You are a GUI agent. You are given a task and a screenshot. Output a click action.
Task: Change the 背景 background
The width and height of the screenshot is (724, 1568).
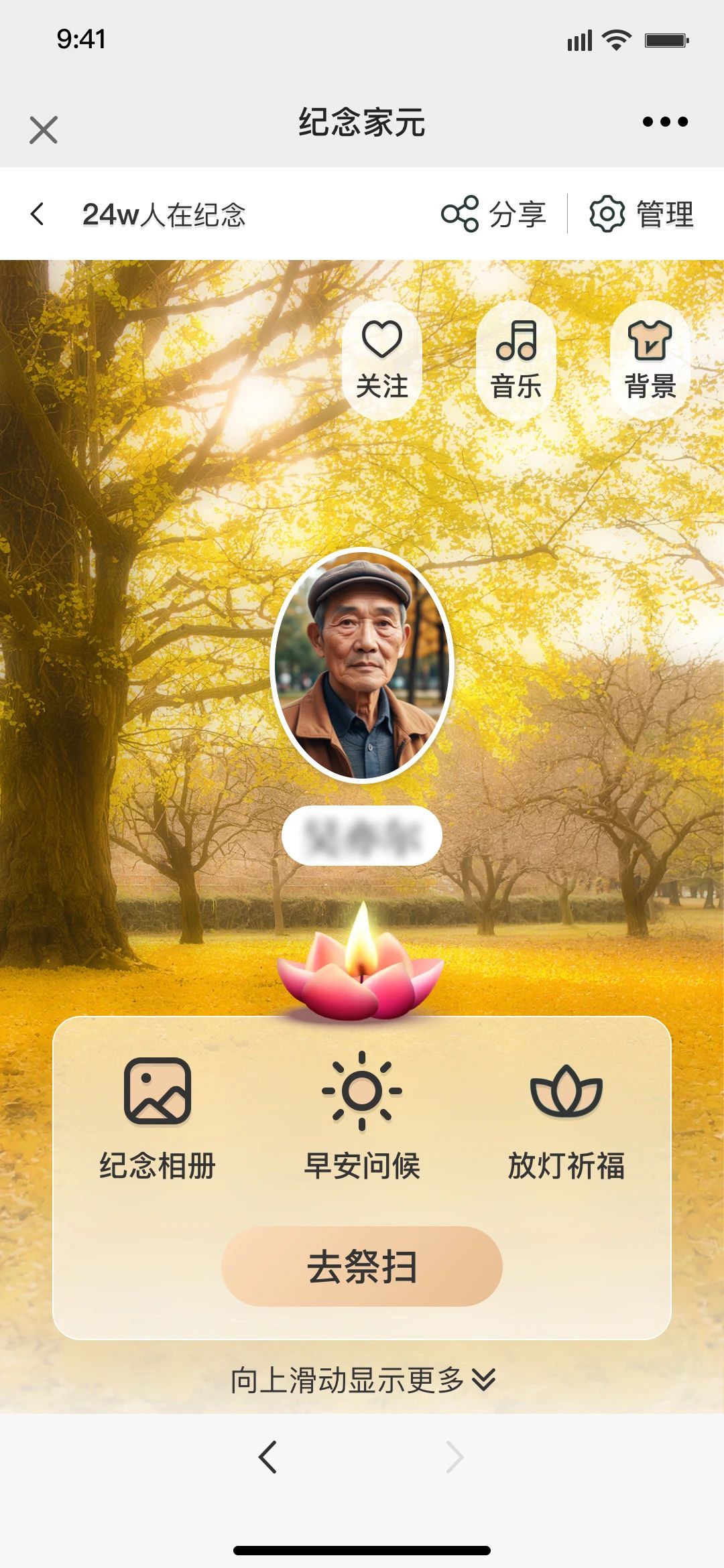650,361
